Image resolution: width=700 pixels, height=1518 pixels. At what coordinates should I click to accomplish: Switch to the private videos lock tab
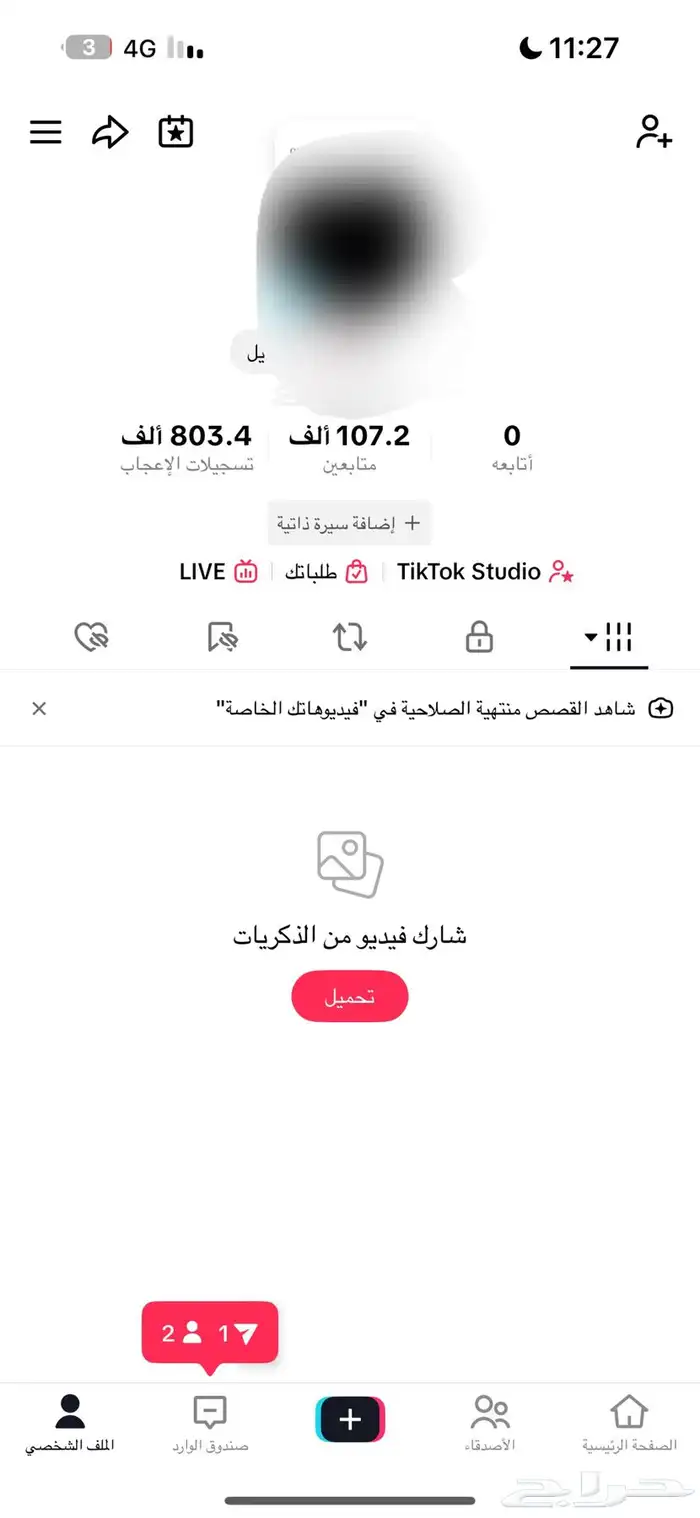pyautogui.click(x=480, y=637)
